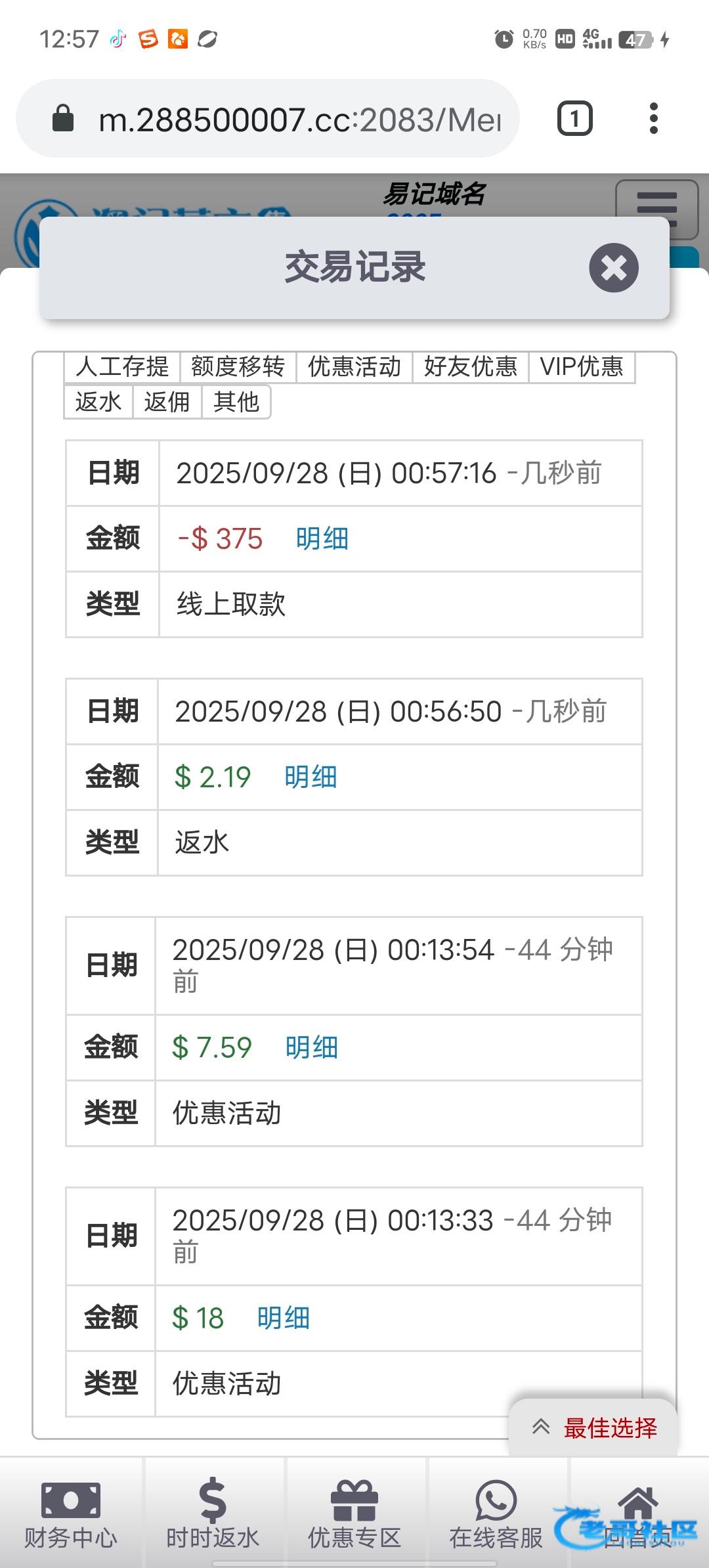This screenshot has height=1568, width=709.
Task: Show 其他 records
Action: coord(236,402)
